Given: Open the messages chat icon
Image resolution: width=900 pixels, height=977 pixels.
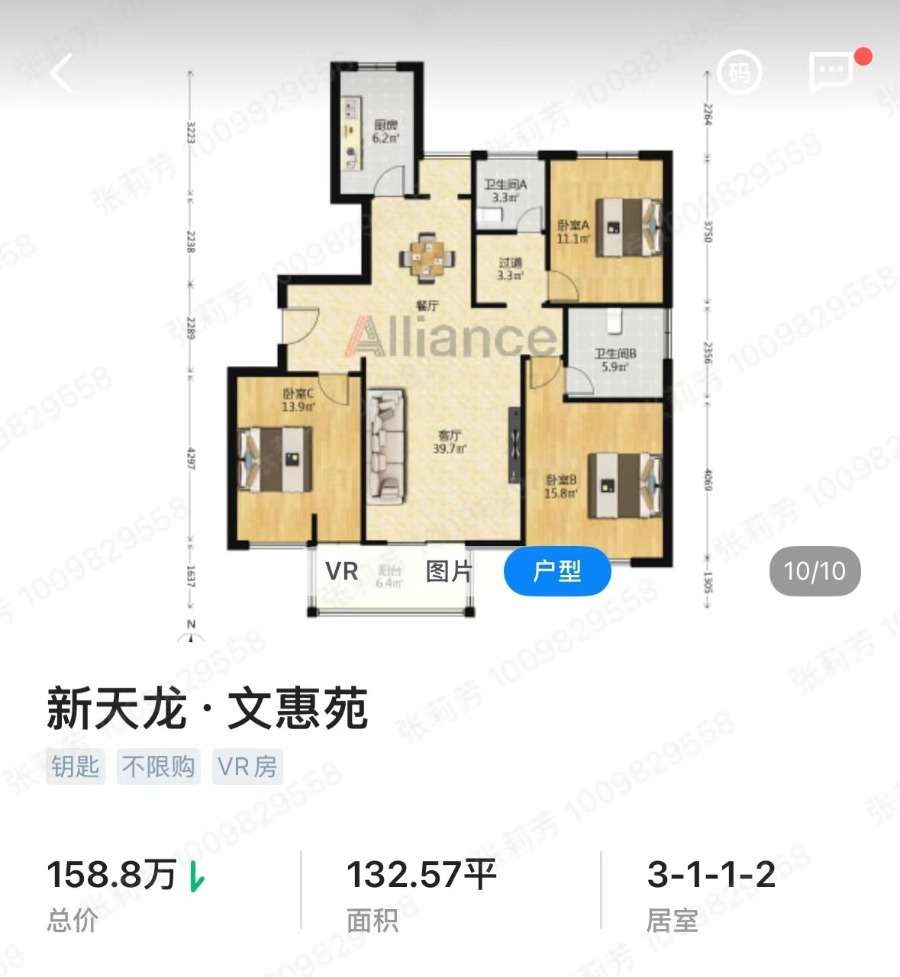Looking at the screenshot, I should pos(831,72).
